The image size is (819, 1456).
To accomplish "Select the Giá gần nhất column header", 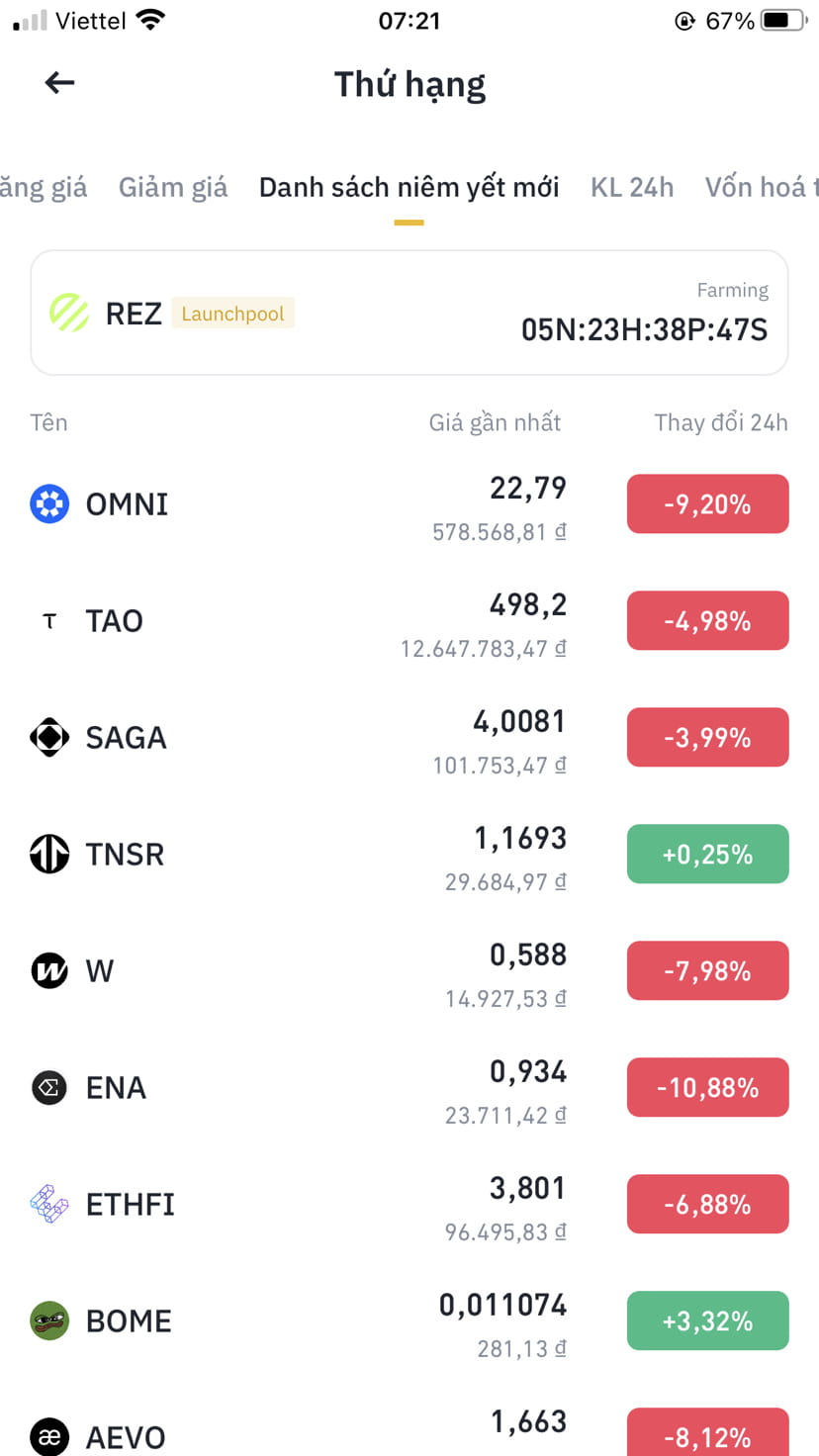I will pyautogui.click(x=495, y=422).
